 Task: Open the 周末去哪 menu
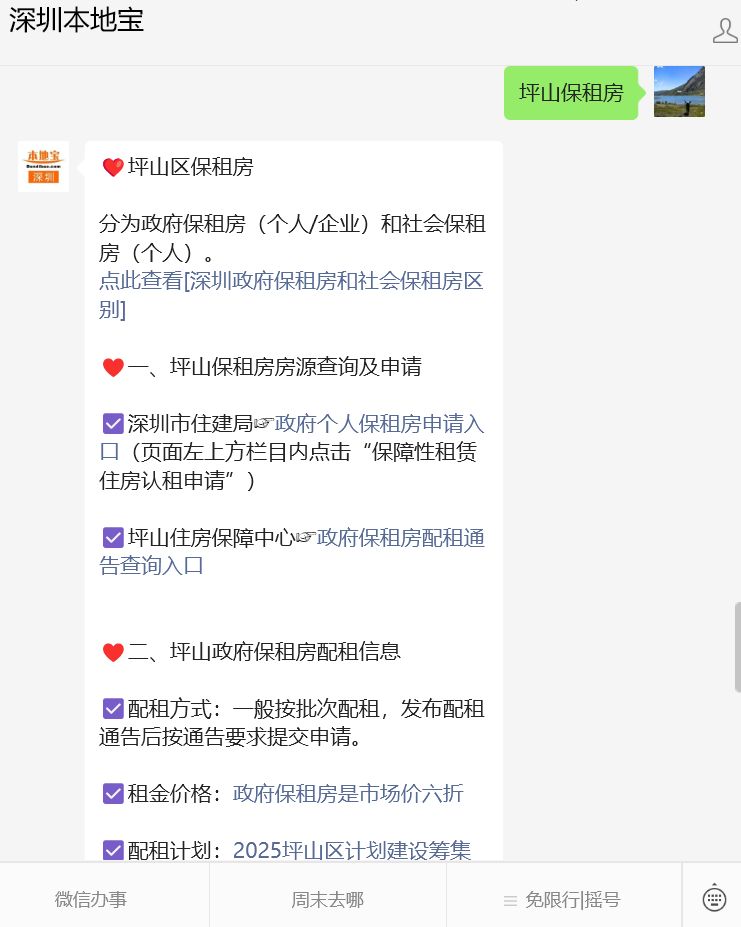328,900
